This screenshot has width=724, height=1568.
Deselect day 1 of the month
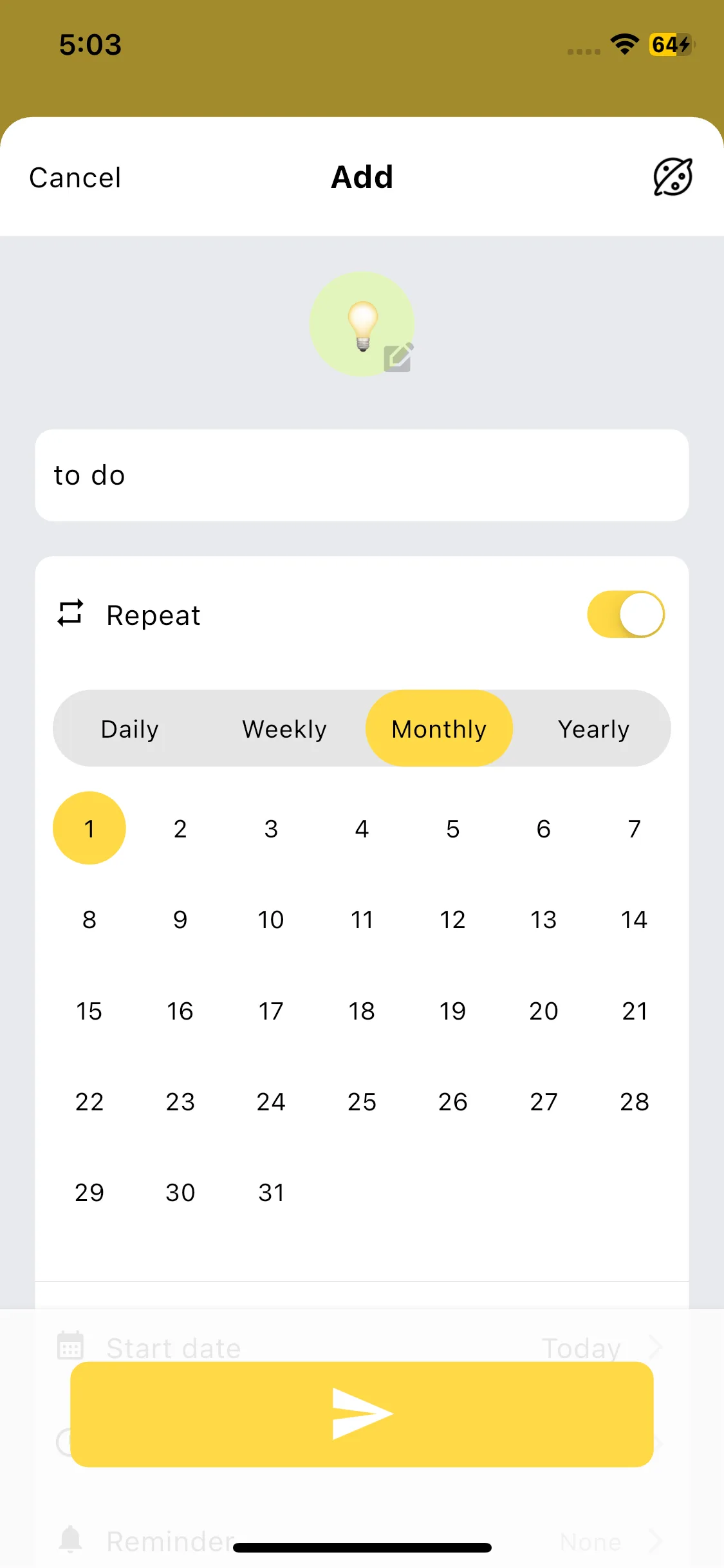(89, 828)
